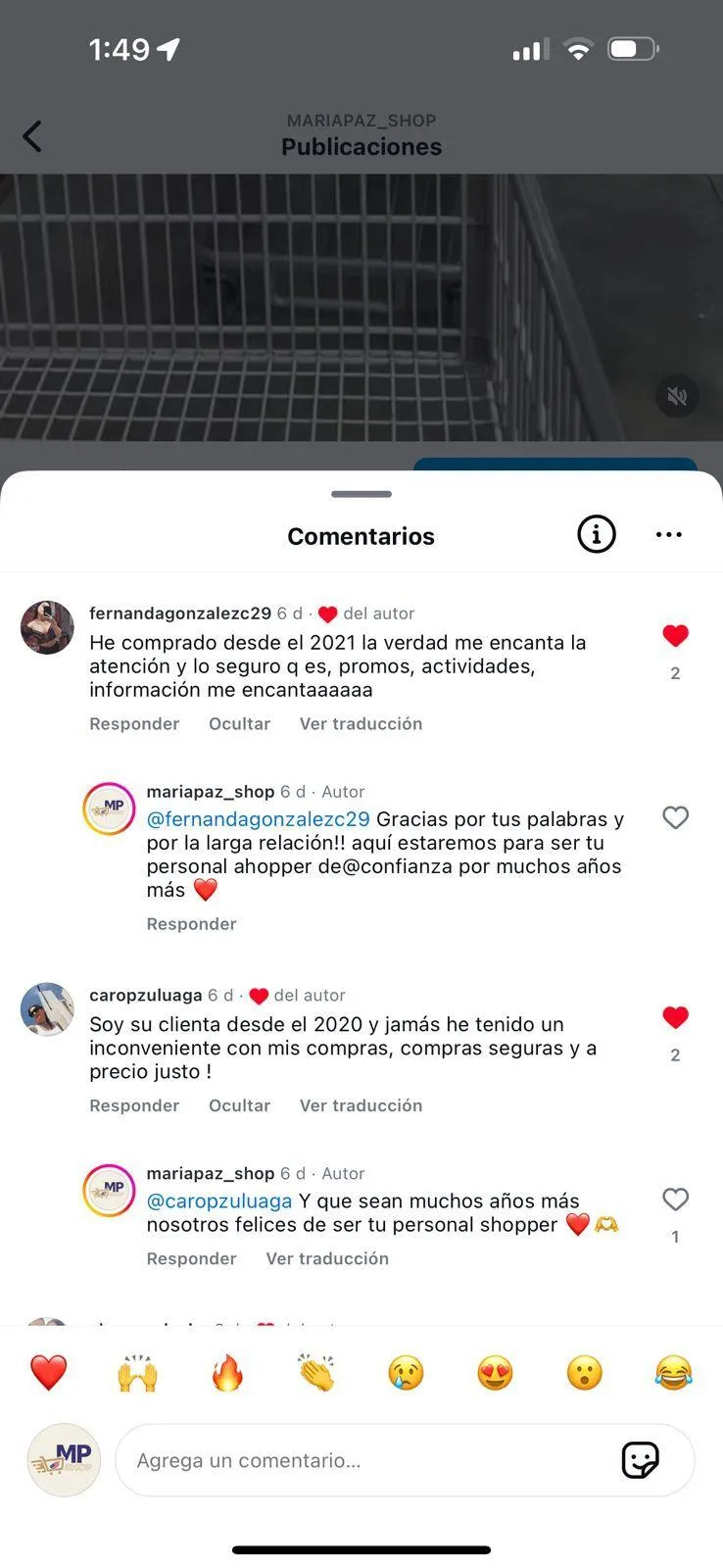Open comments info icon

(596, 534)
